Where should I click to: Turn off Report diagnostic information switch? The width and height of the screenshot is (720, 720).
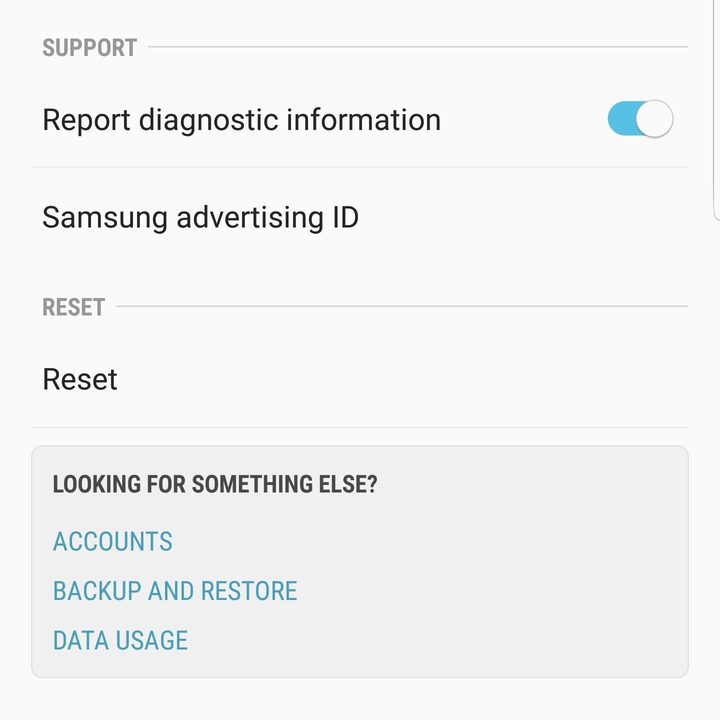(640, 120)
